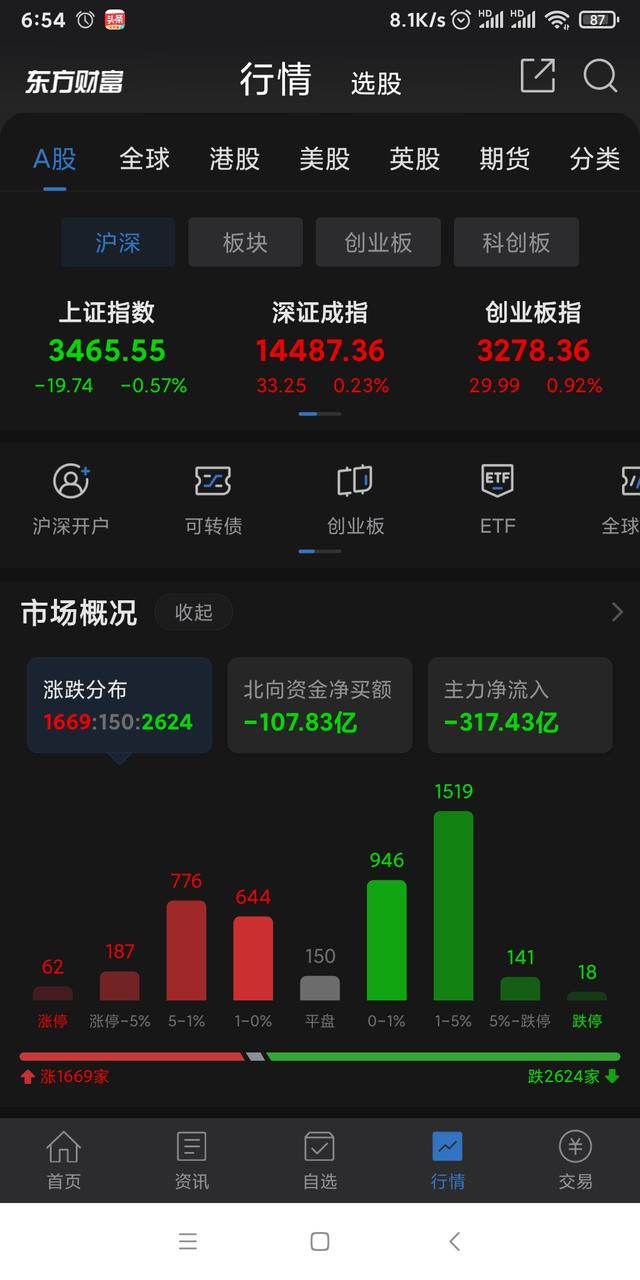Viewport: 640px width, 1280px height.
Task: Open the ETF shortcut
Action: (497, 499)
